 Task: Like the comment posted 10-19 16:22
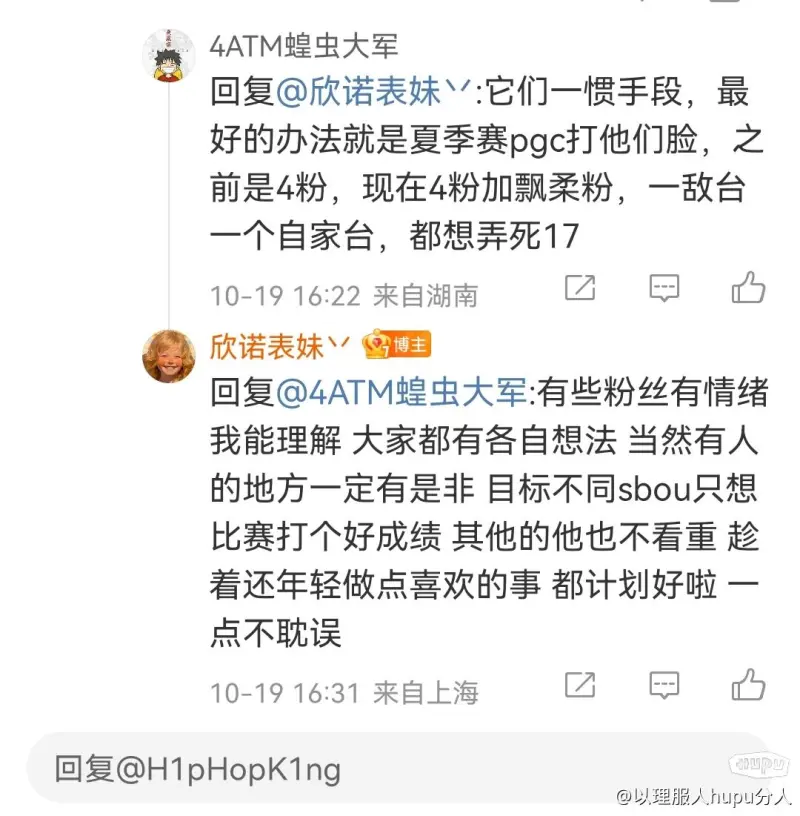[x=747, y=288]
